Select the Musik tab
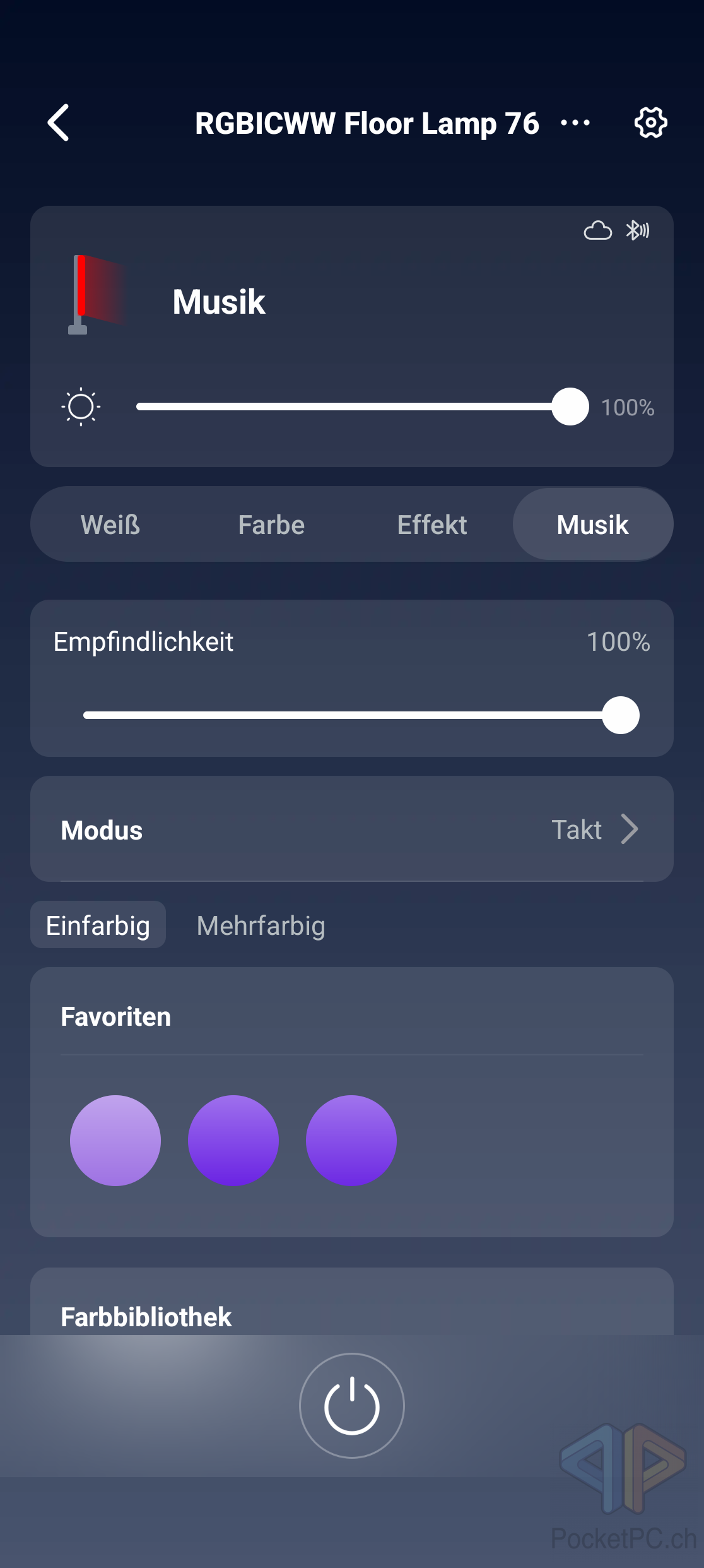The width and height of the screenshot is (704, 1568). tap(592, 525)
